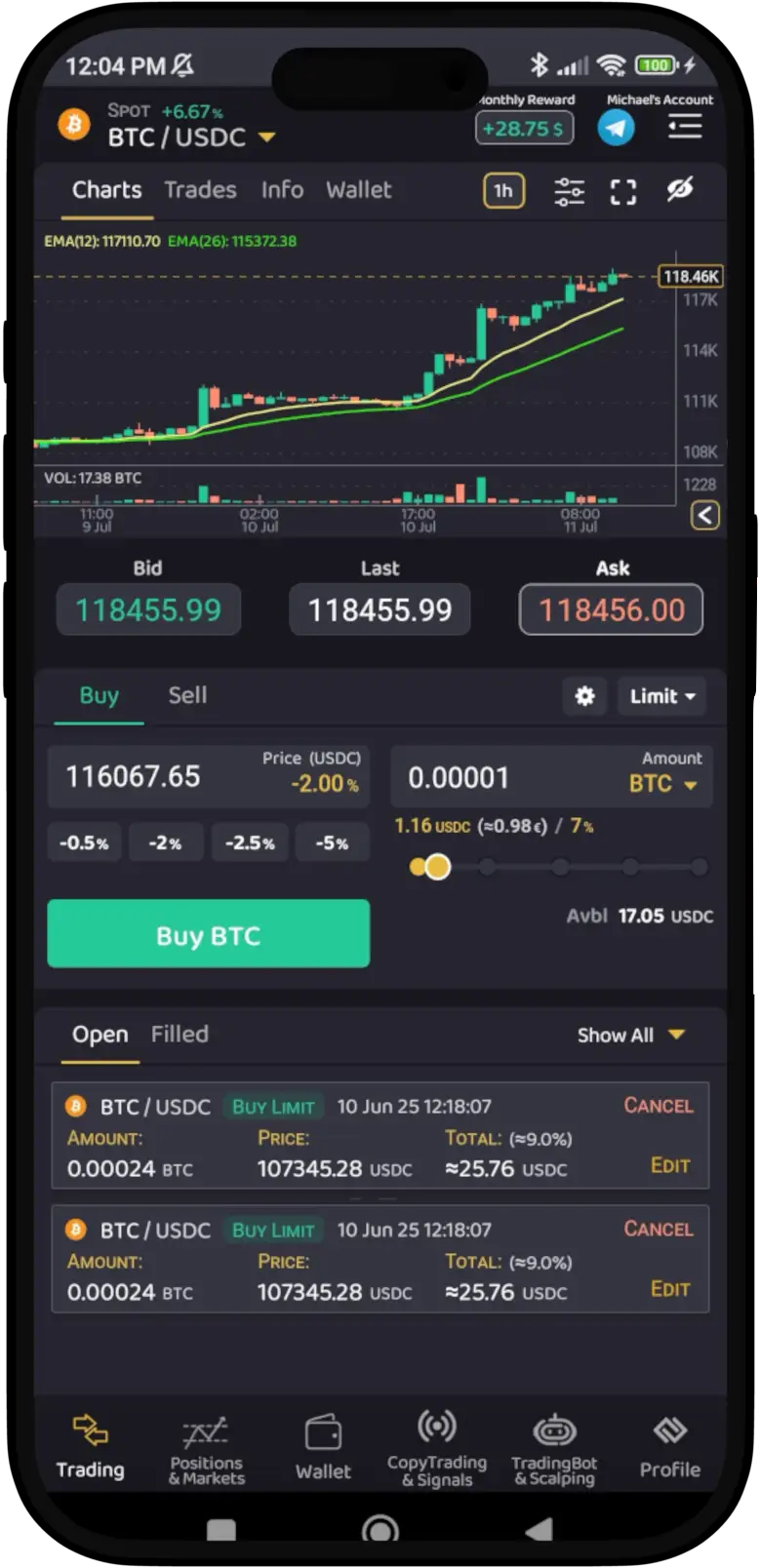Hide the chart with the eye icon
760x1568 pixels.
point(680,189)
